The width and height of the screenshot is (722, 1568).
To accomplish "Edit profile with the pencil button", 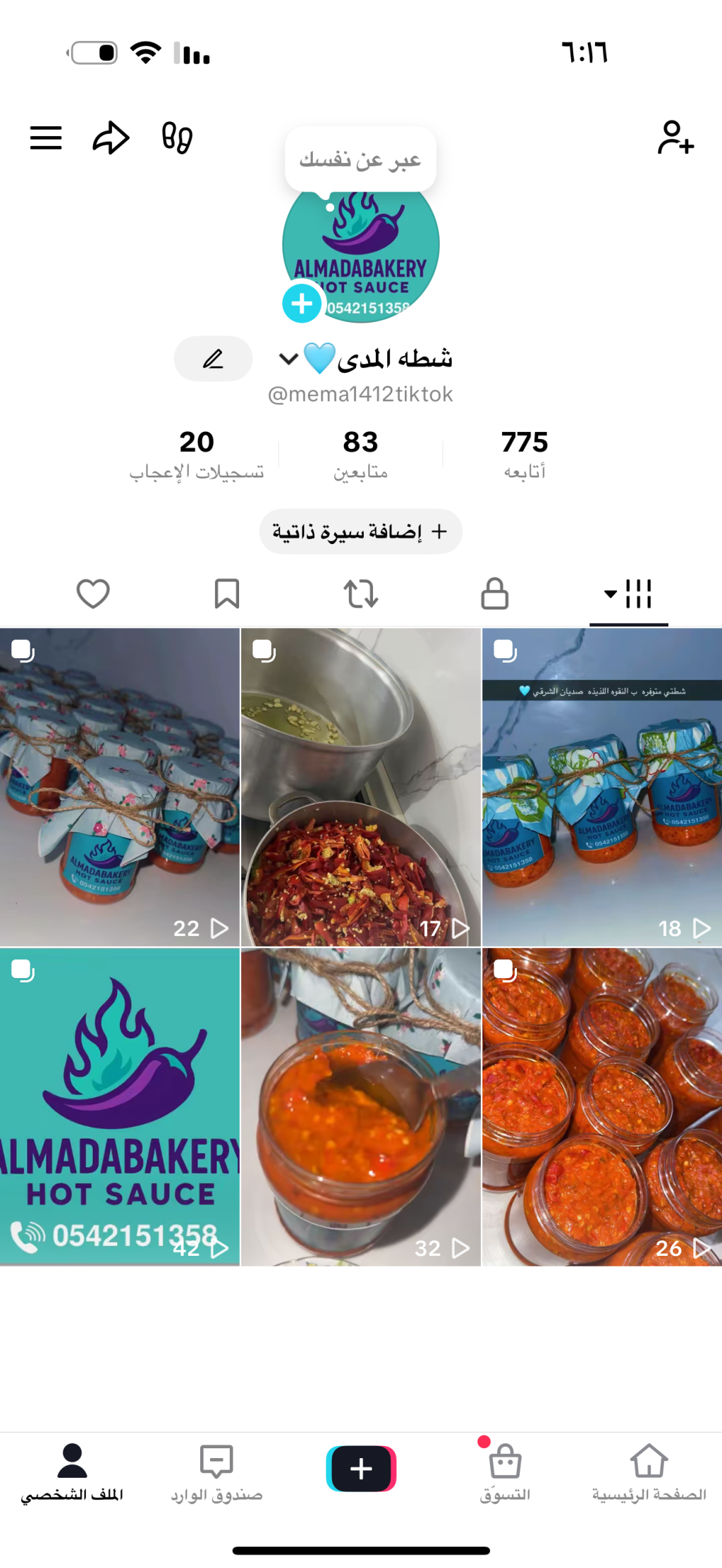I will pyautogui.click(x=213, y=359).
